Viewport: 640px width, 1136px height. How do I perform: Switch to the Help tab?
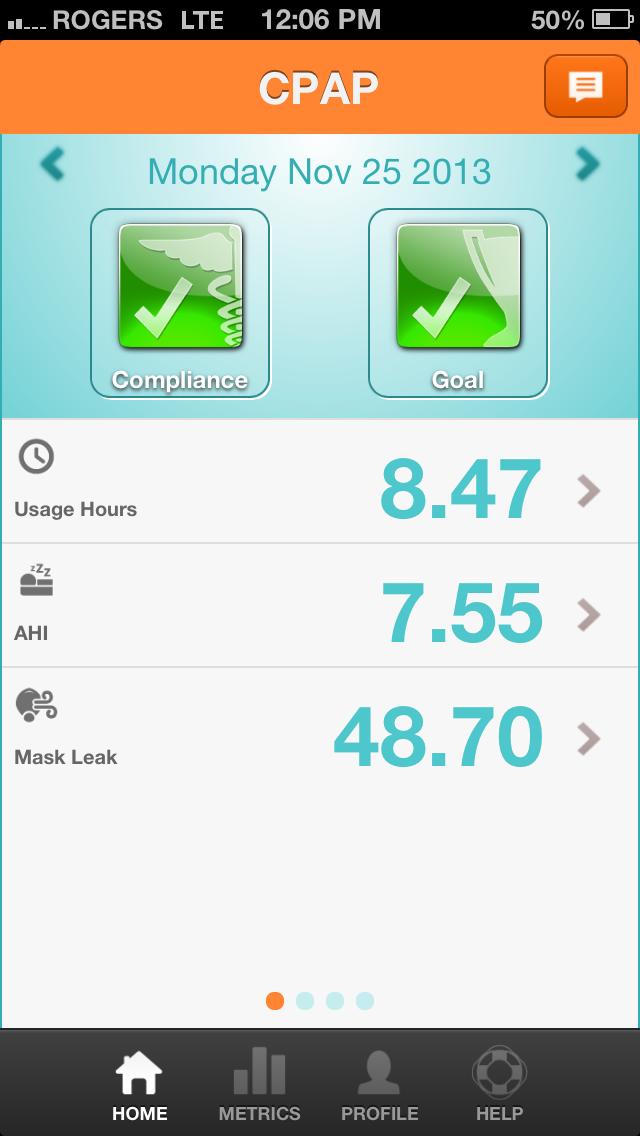coord(499,1084)
